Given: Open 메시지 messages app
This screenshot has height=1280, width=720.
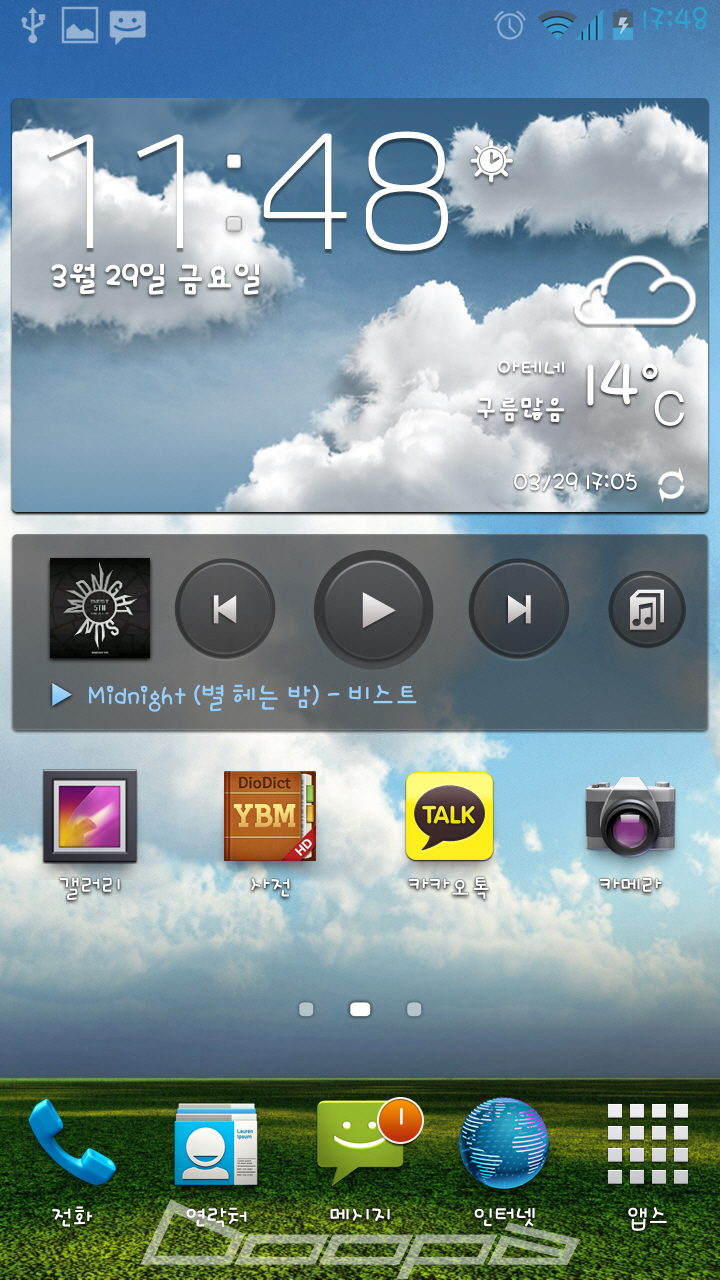Looking at the screenshot, I should tap(360, 1145).
